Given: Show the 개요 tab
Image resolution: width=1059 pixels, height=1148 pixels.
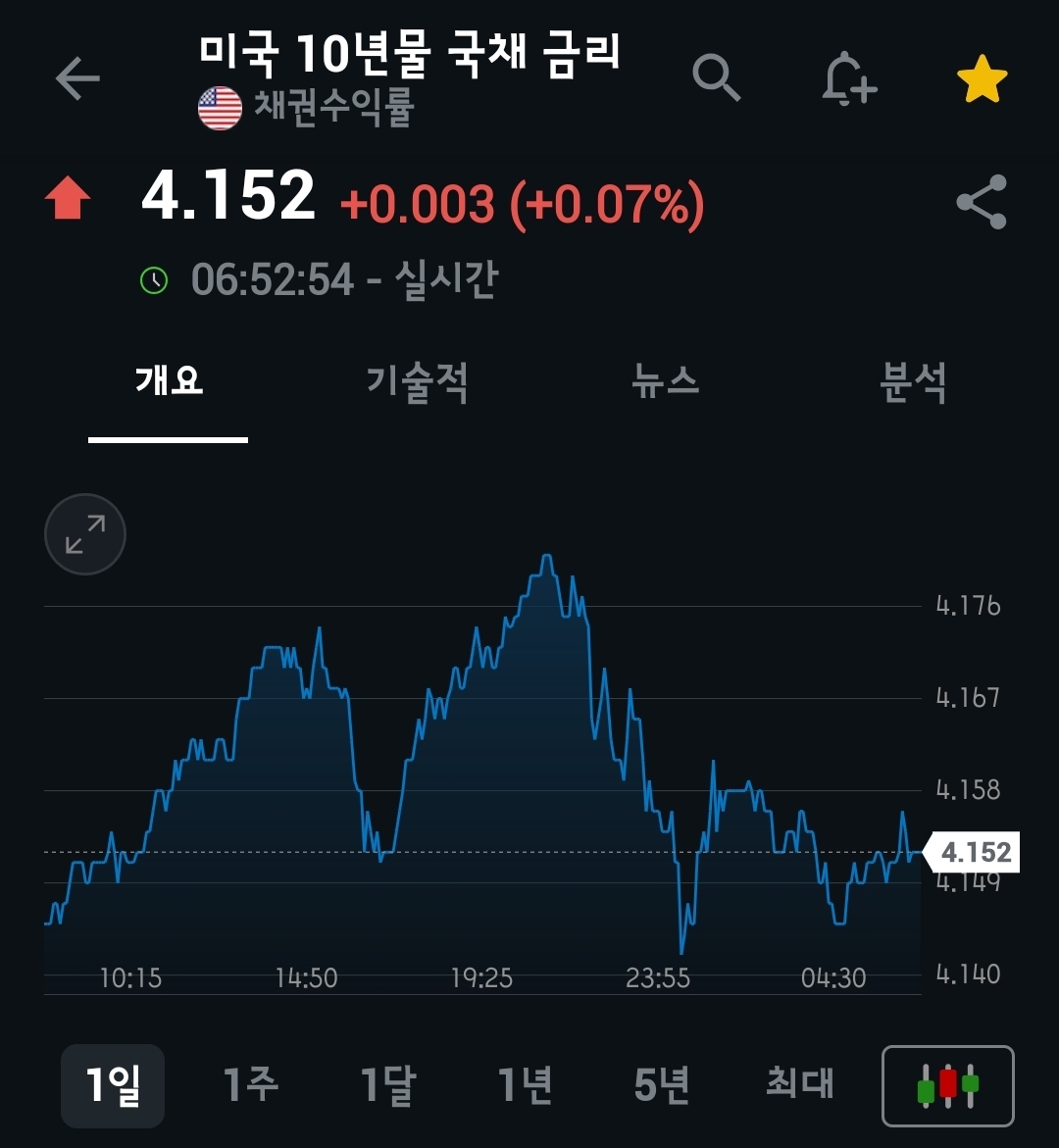Looking at the screenshot, I should point(169,381).
